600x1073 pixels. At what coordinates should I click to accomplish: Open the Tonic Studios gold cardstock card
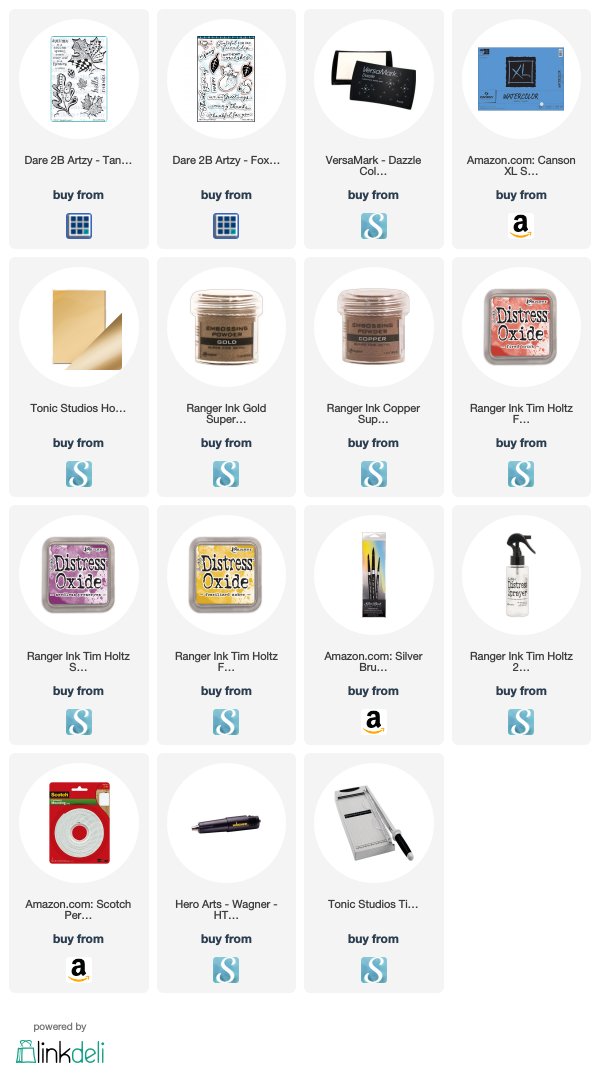79,377
